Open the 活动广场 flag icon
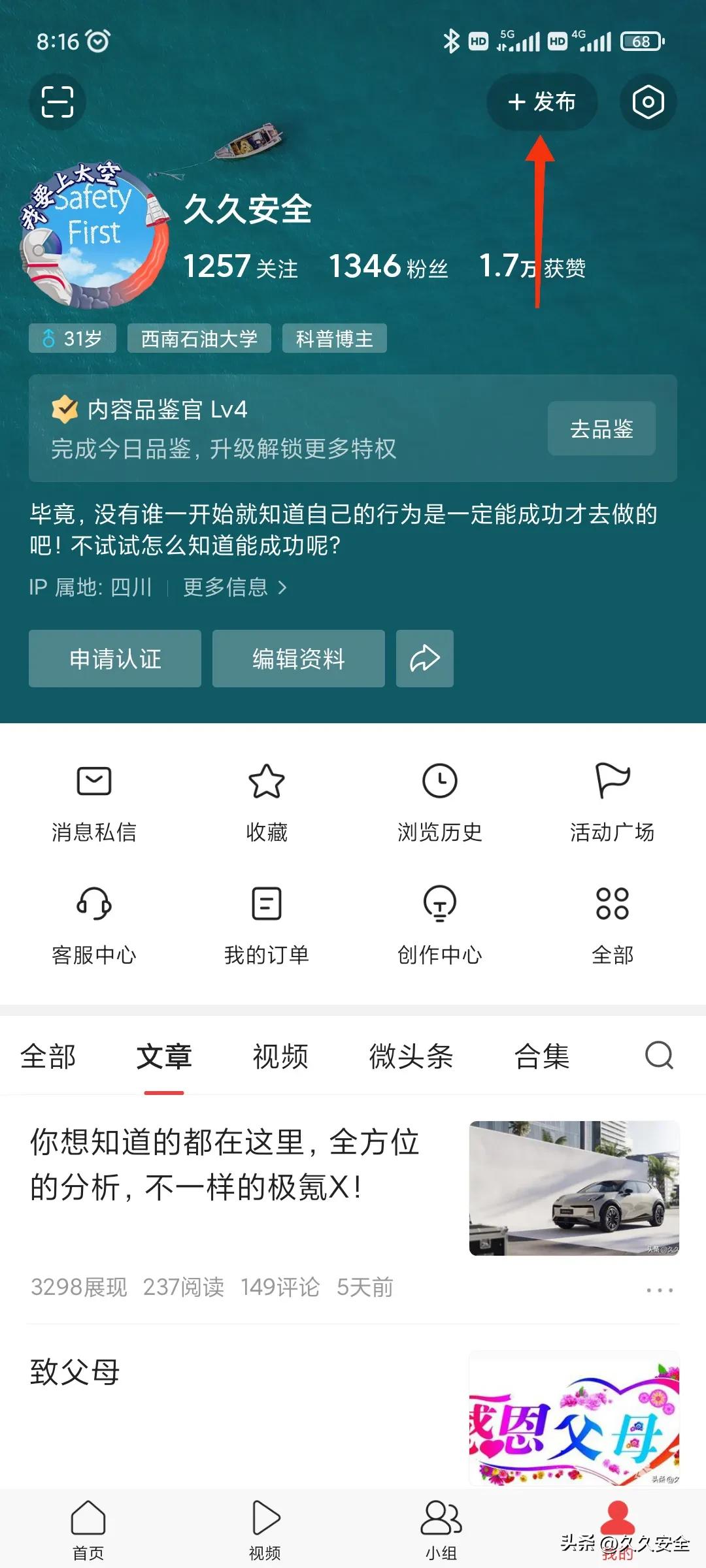Screen dimensions: 706x1568 click(613, 780)
